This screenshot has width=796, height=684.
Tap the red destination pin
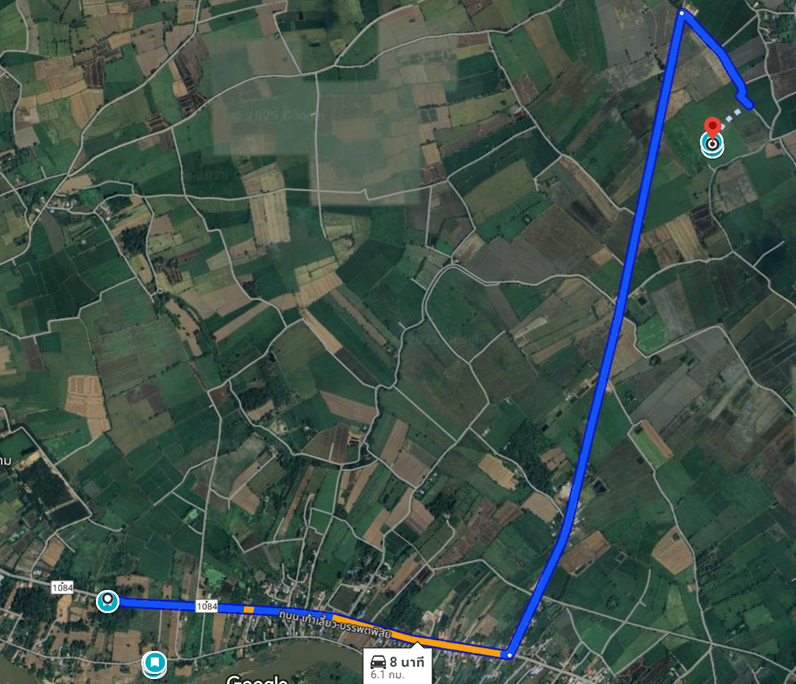(x=712, y=129)
